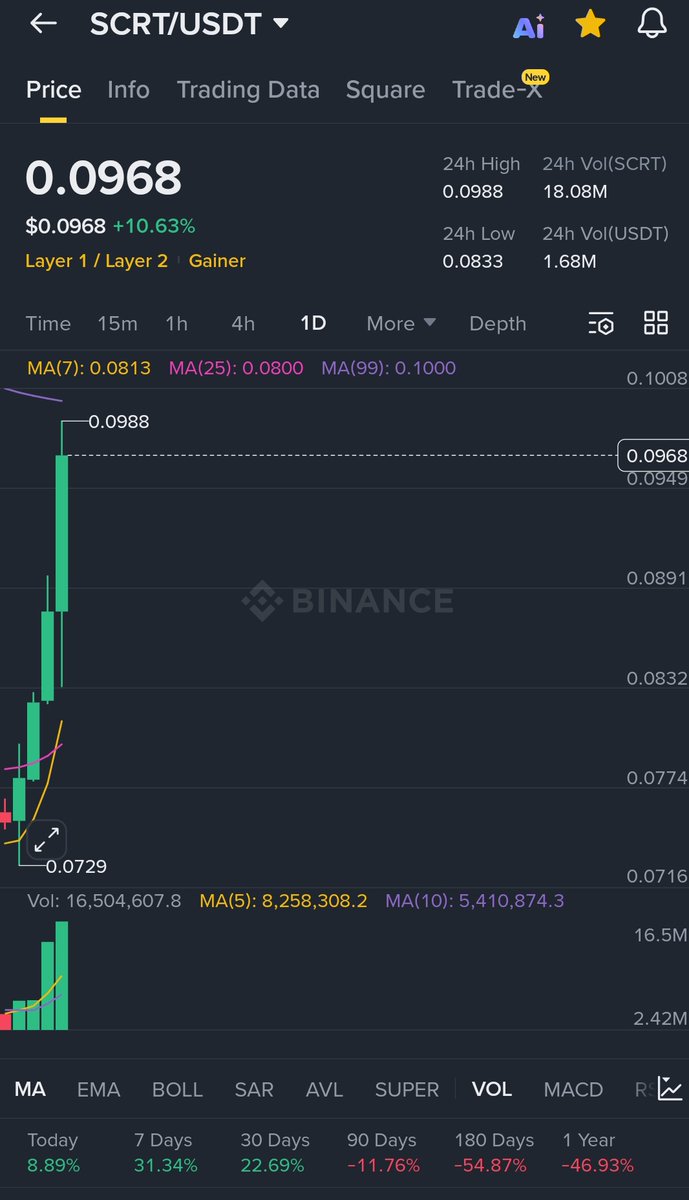This screenshot has width=689, height=1200.
Task: Switch to the Depth chart
Action: [497, 324]
